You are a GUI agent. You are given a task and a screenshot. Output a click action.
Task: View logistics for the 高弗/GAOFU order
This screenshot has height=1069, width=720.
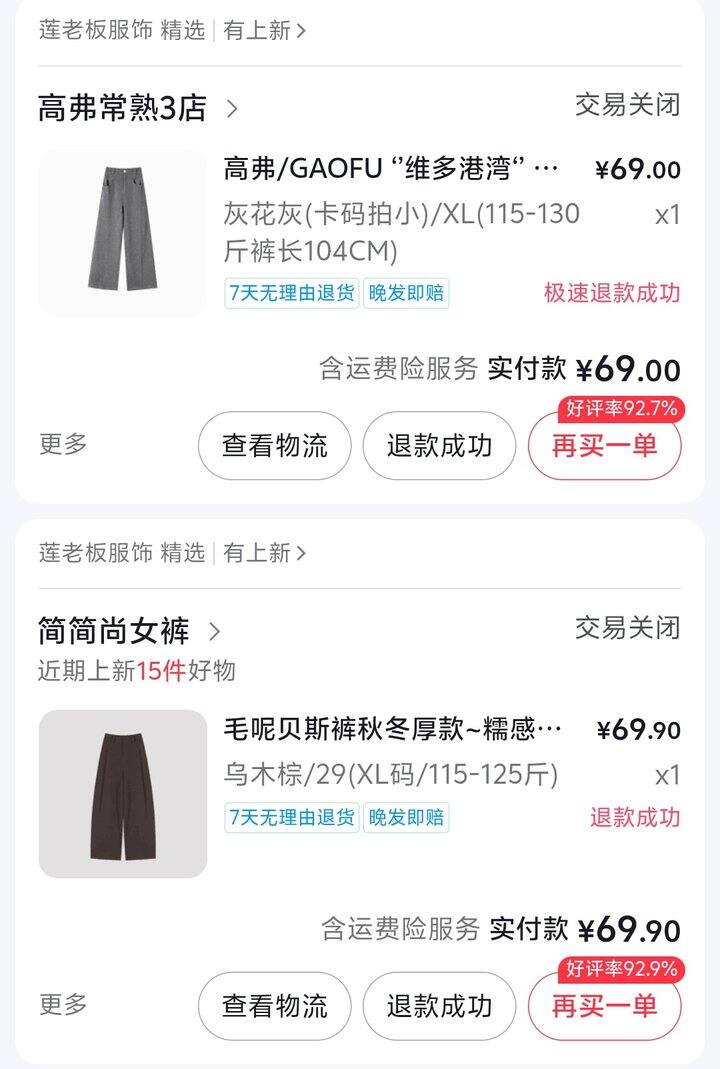(275, 446)
